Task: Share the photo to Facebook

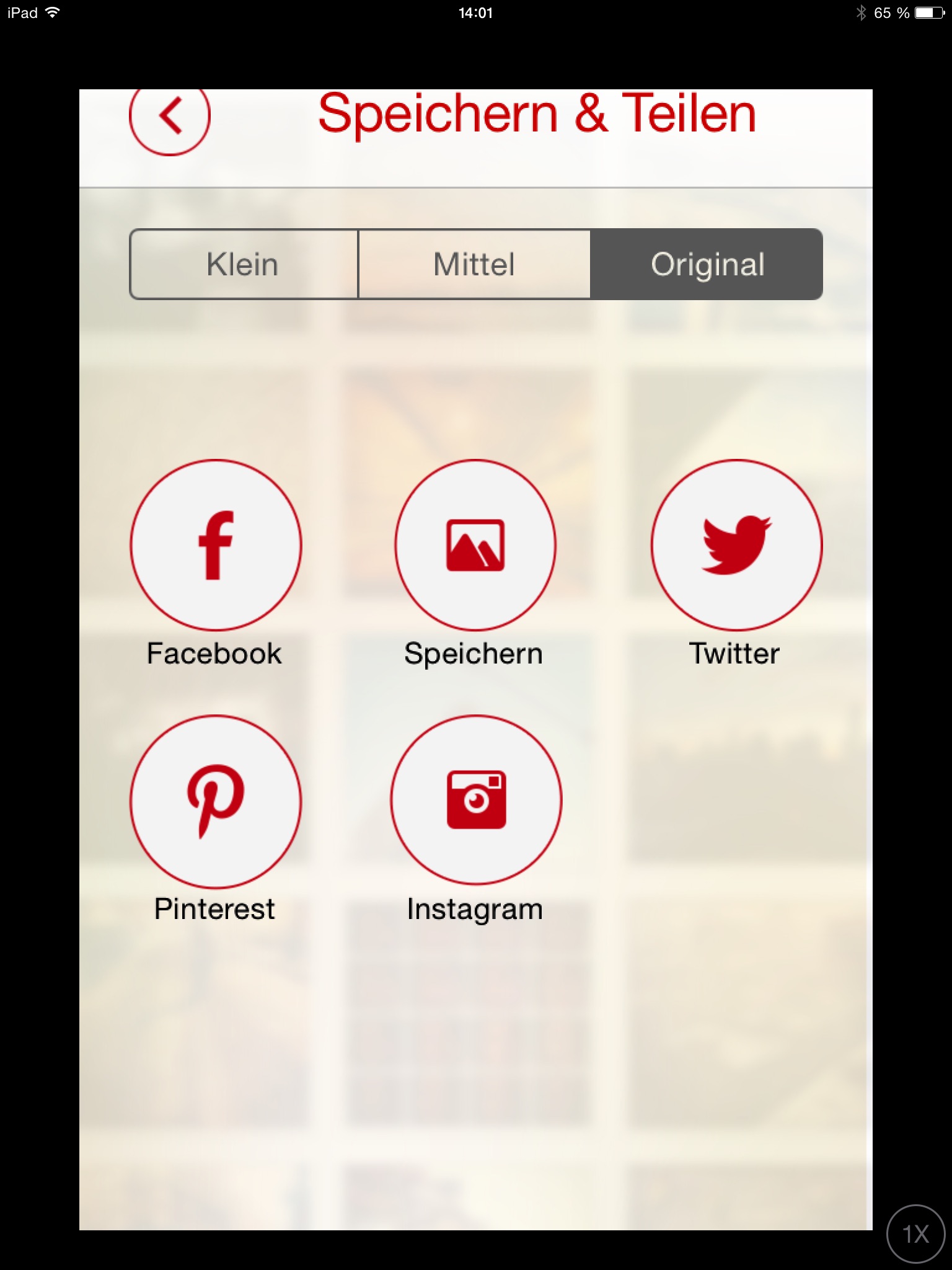Action: 216,546
